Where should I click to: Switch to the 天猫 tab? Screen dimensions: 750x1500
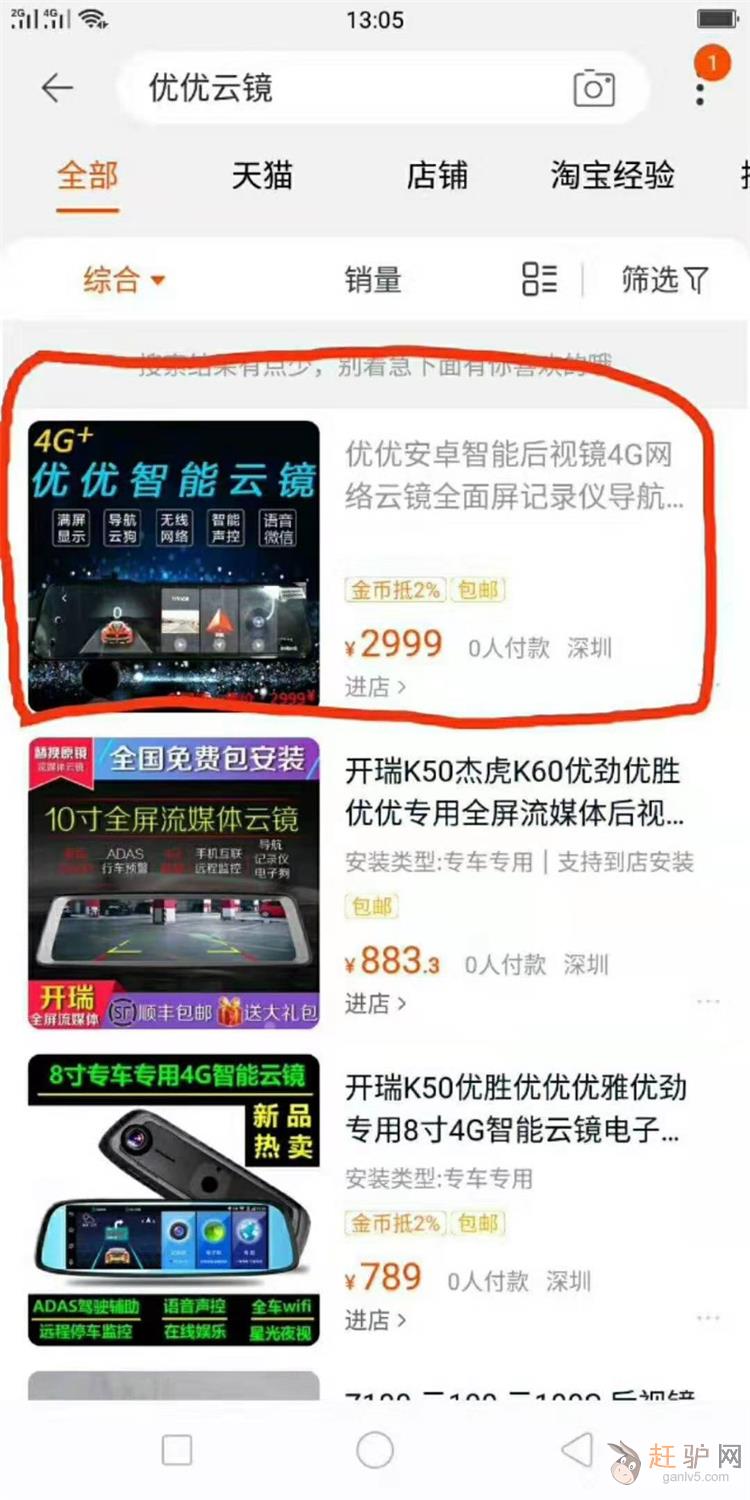262,176
